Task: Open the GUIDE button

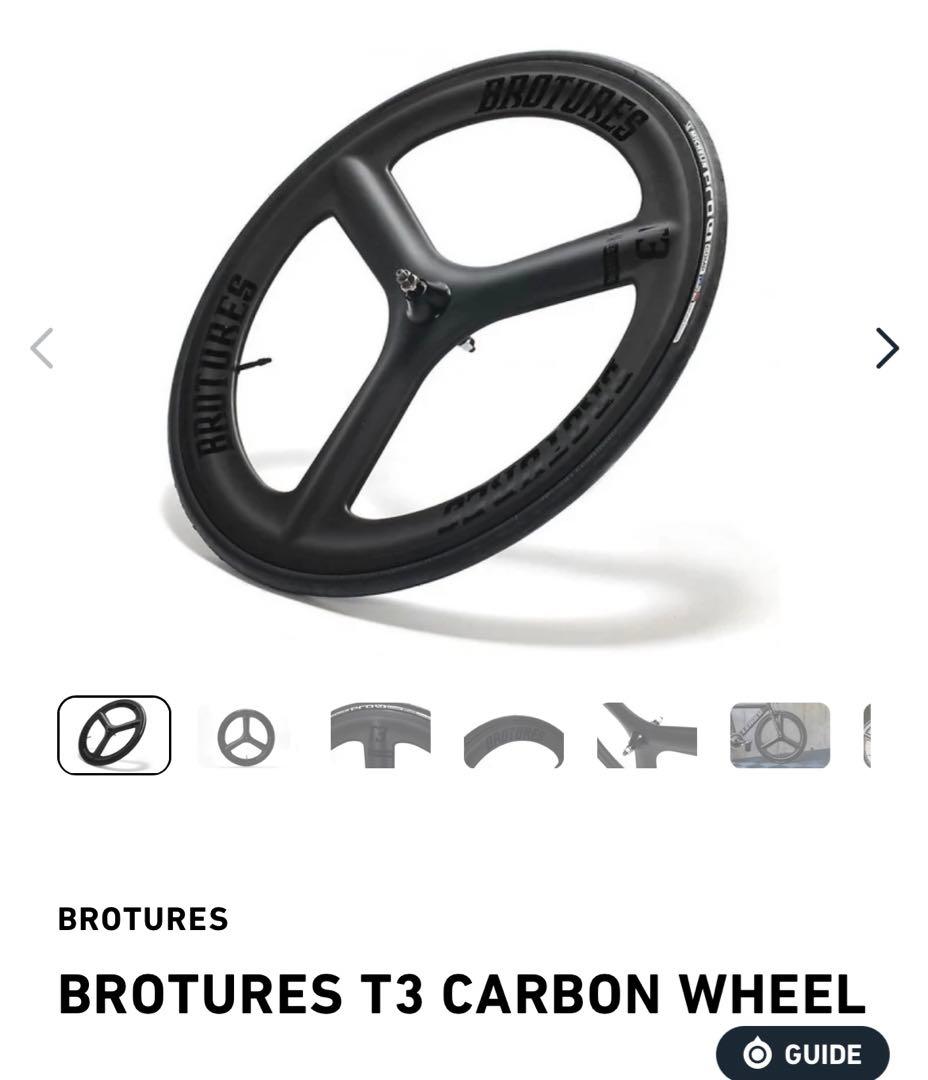Action: pyautogui.click(x=802, y=1054)
